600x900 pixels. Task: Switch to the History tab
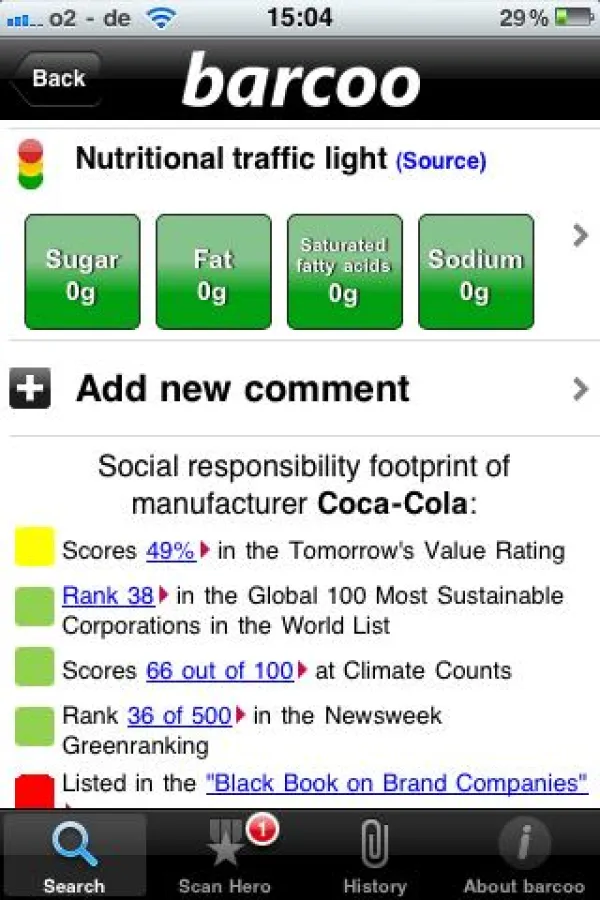374,856
